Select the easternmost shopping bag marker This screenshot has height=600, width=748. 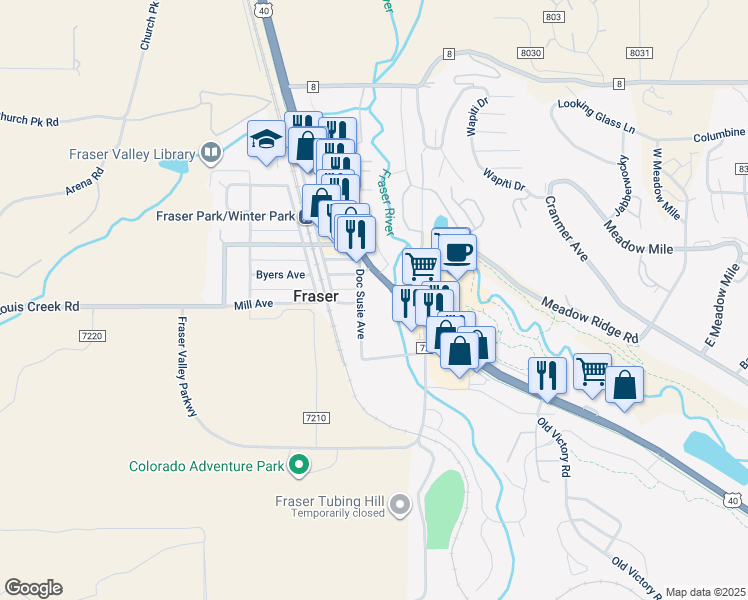pos(624,386)
